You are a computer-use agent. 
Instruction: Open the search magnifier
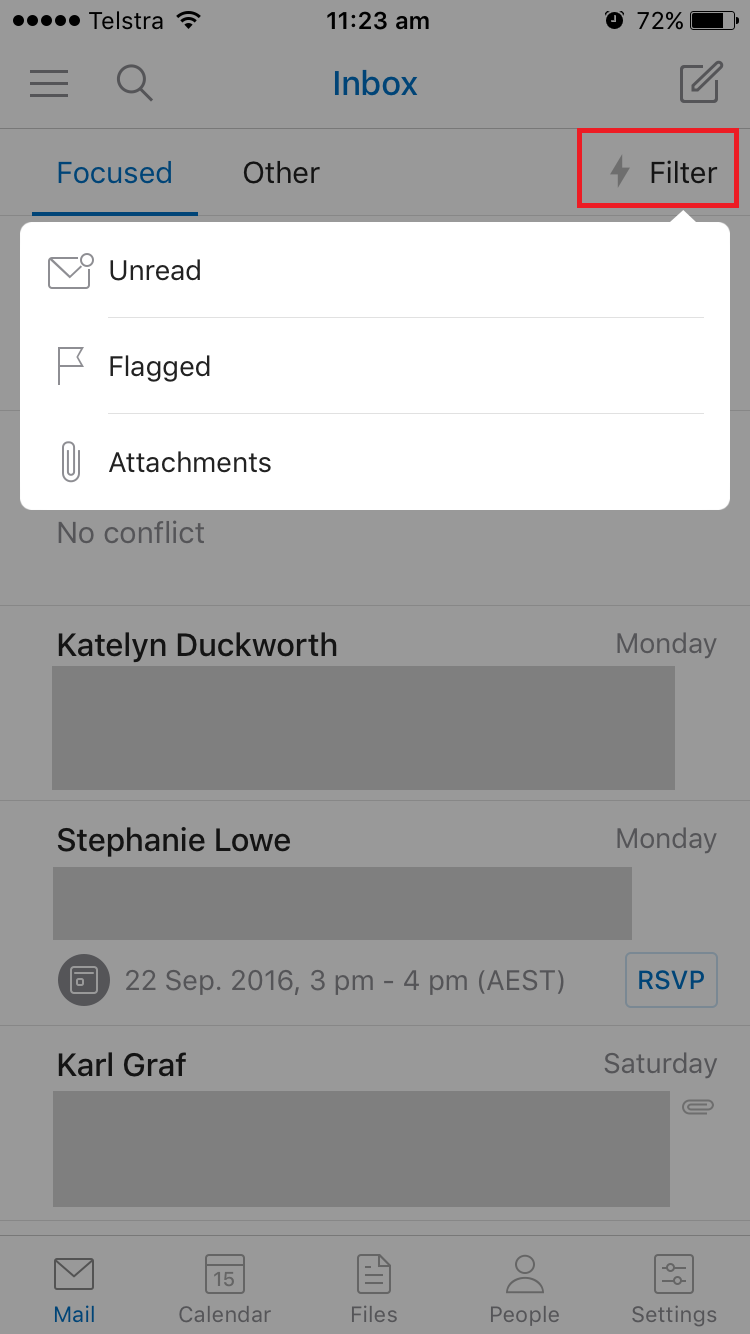coord(135,83)
